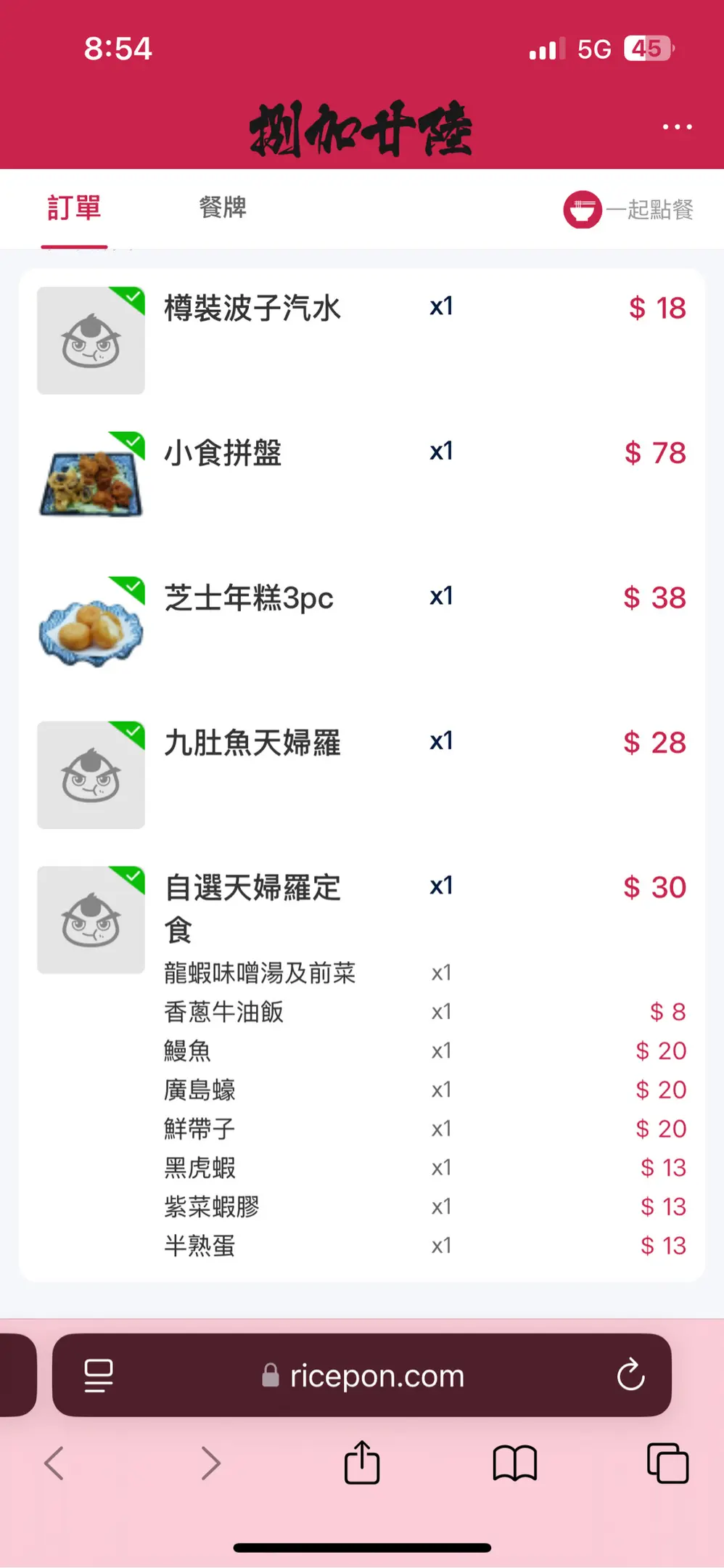Screen dimensions: 724x1568
Task: Go back to the previous page
Action: [54, 1463]
